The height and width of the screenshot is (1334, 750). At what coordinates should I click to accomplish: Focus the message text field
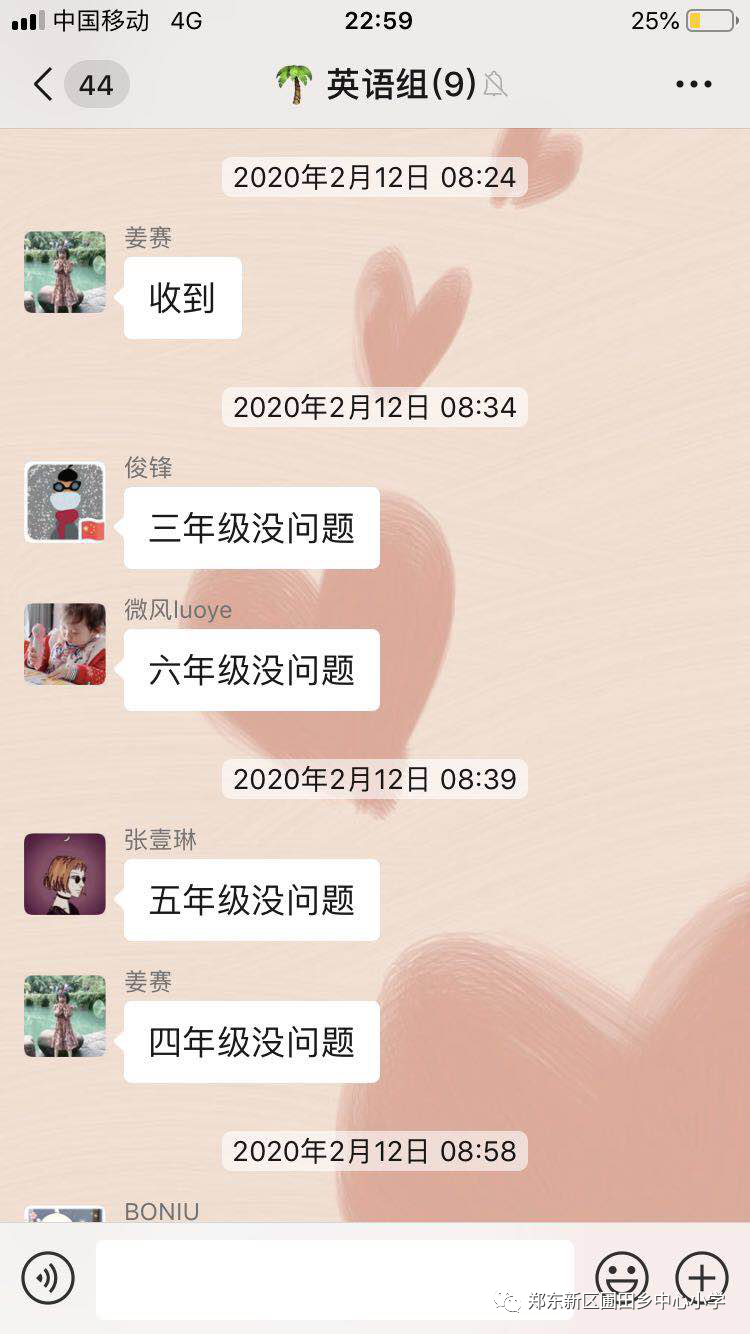tap(335, 1279)
